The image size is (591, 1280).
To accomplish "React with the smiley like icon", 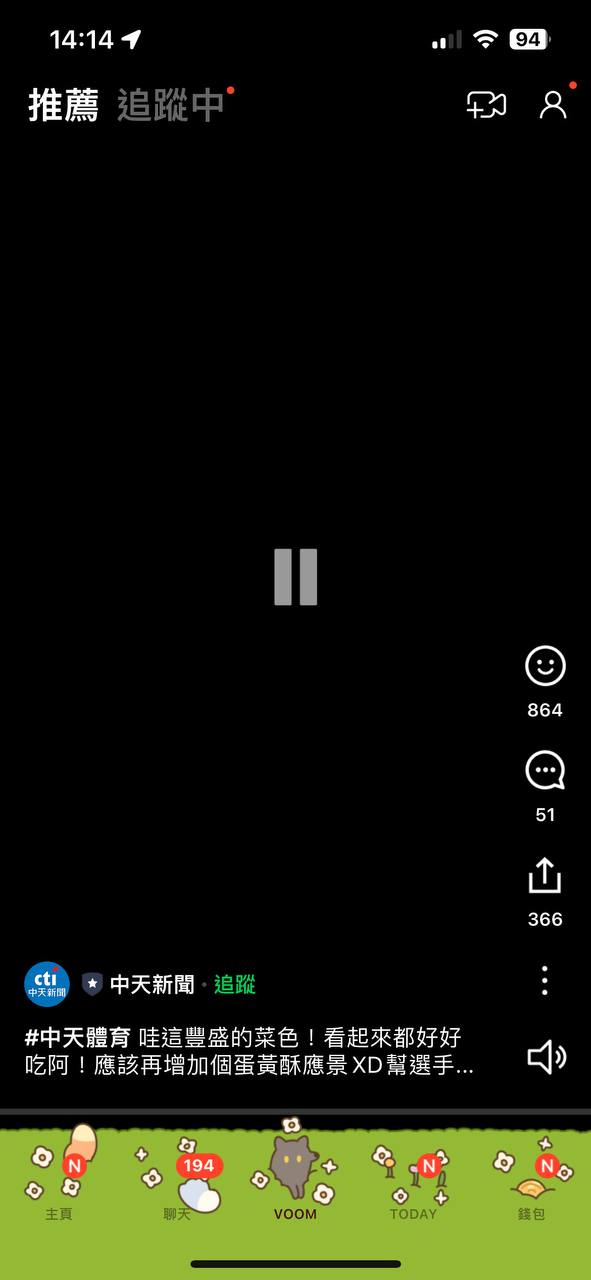I will [x=545, y=666].
